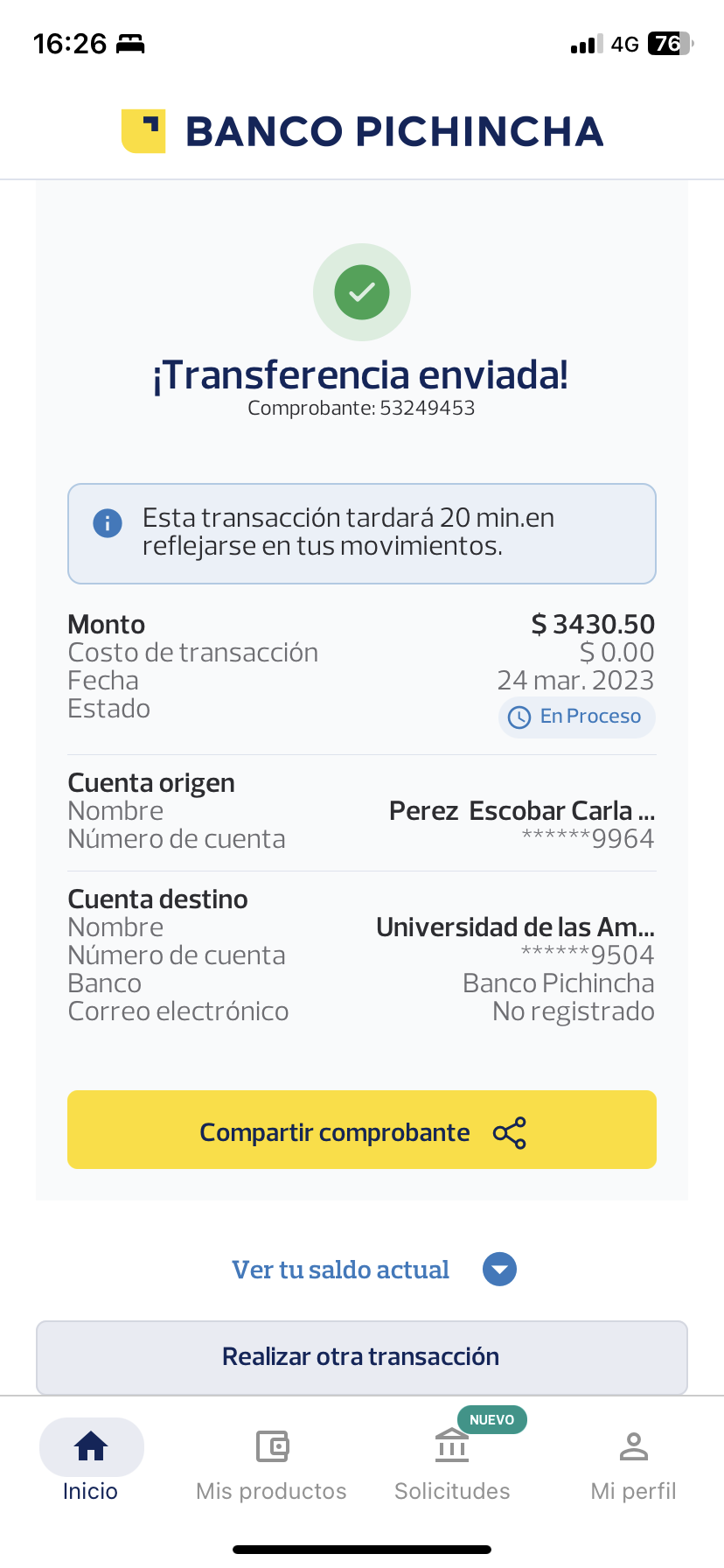The image size is (724, 1568).
Task: Expand Ver tu saldo actual
Action: (374, 1270)
